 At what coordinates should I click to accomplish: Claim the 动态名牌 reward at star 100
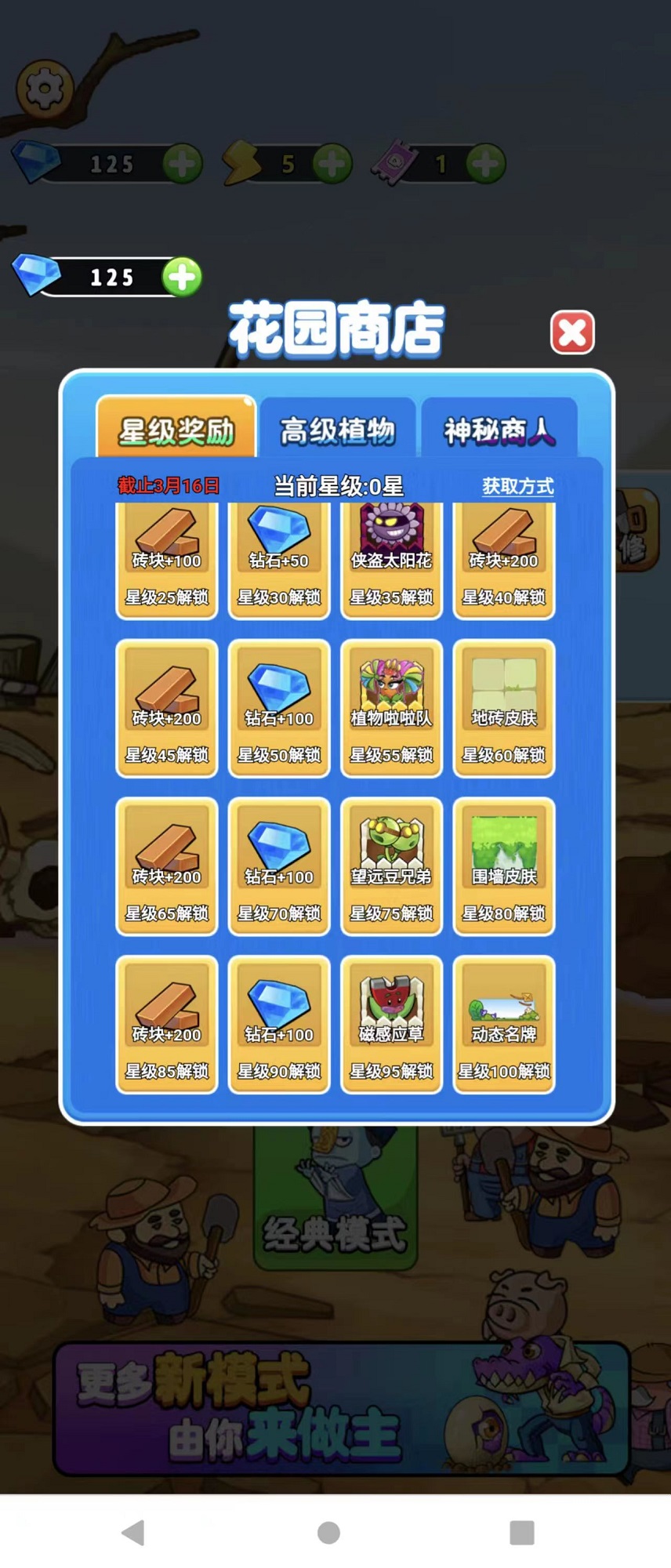click(504, 1019)
